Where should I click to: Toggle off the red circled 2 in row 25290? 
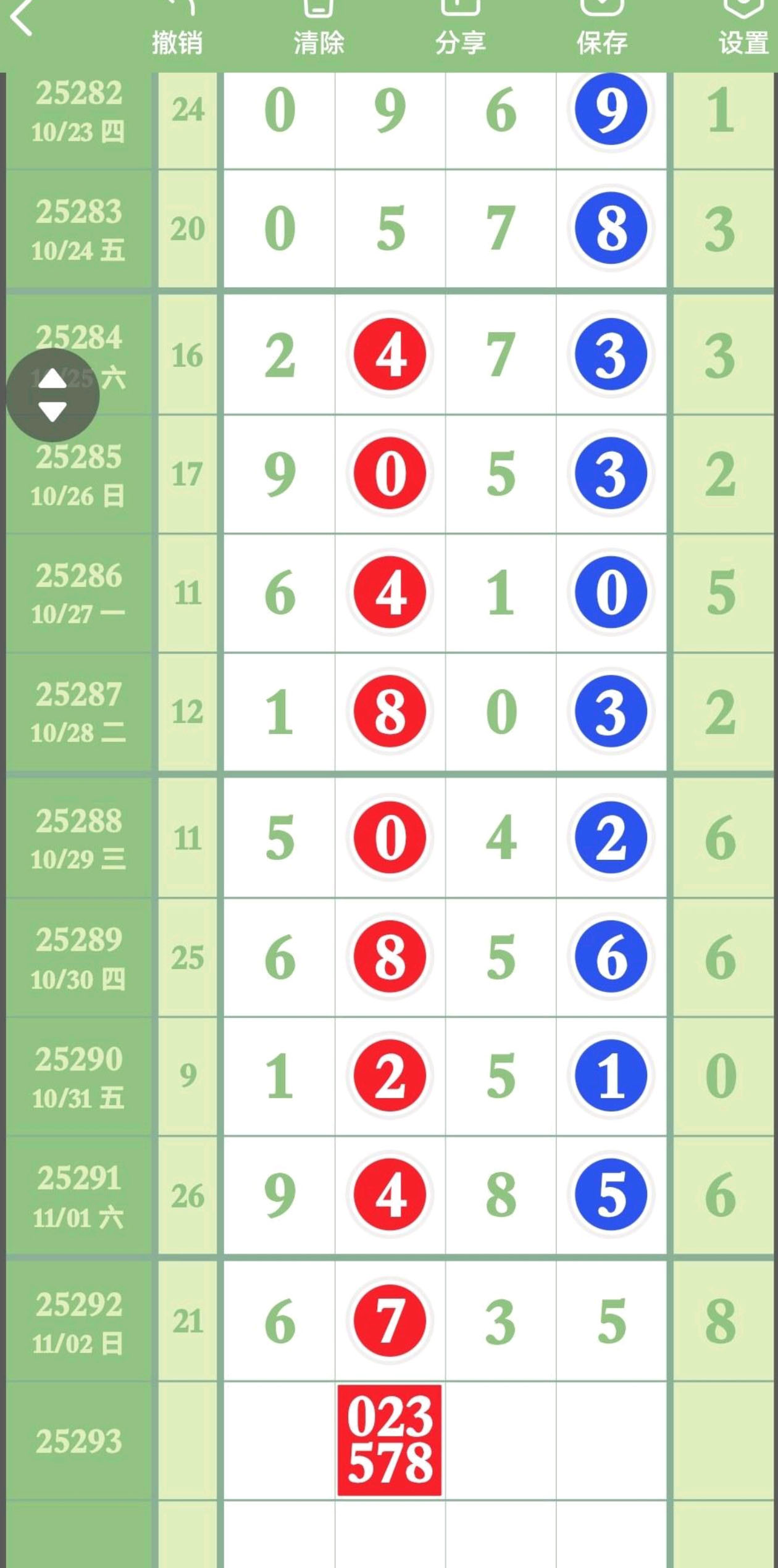pos(389,1077)
